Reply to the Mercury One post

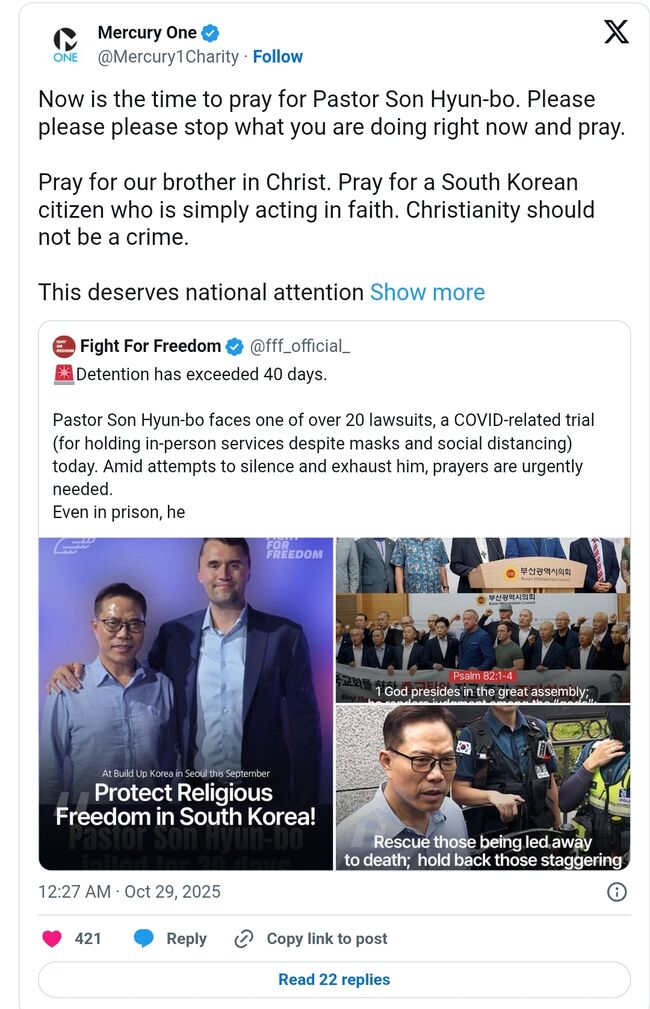pyautogui.click(x=170, y=938)
